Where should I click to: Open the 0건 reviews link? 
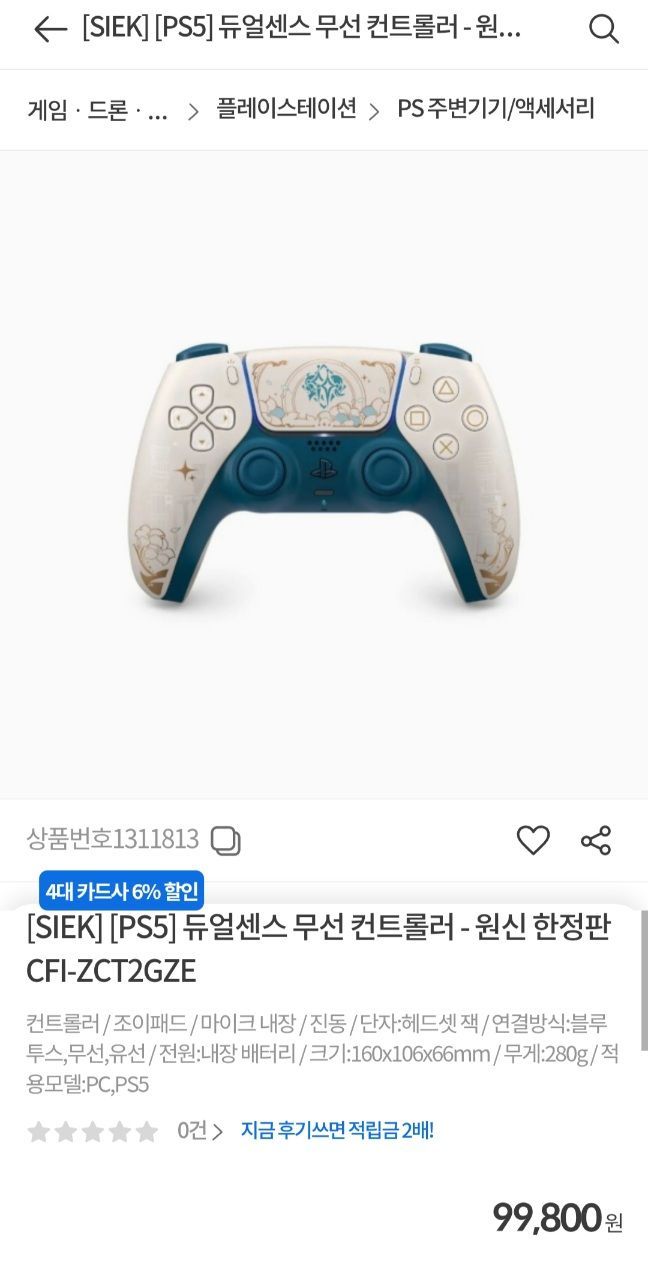pos(199,1131)
